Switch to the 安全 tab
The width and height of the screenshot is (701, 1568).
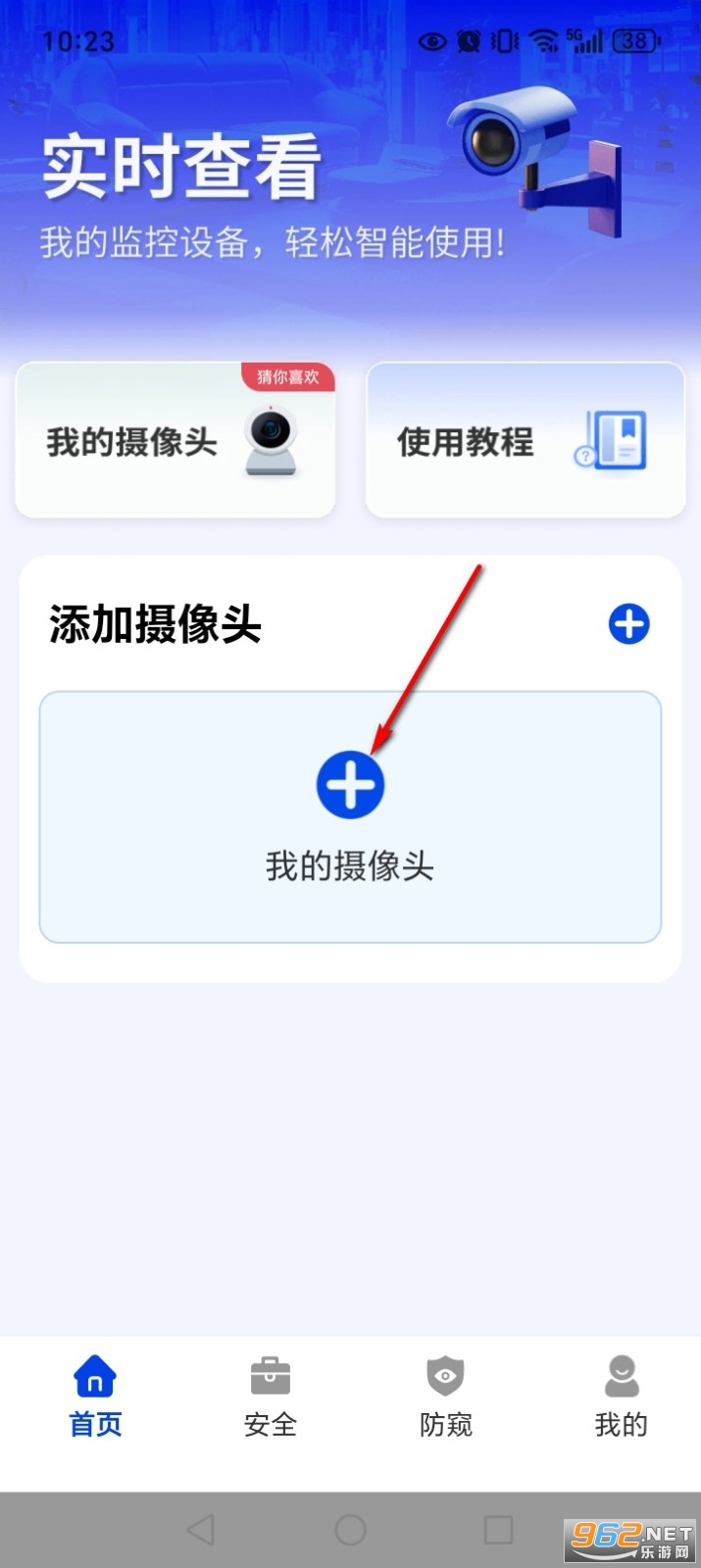(x=270, y=1396)
